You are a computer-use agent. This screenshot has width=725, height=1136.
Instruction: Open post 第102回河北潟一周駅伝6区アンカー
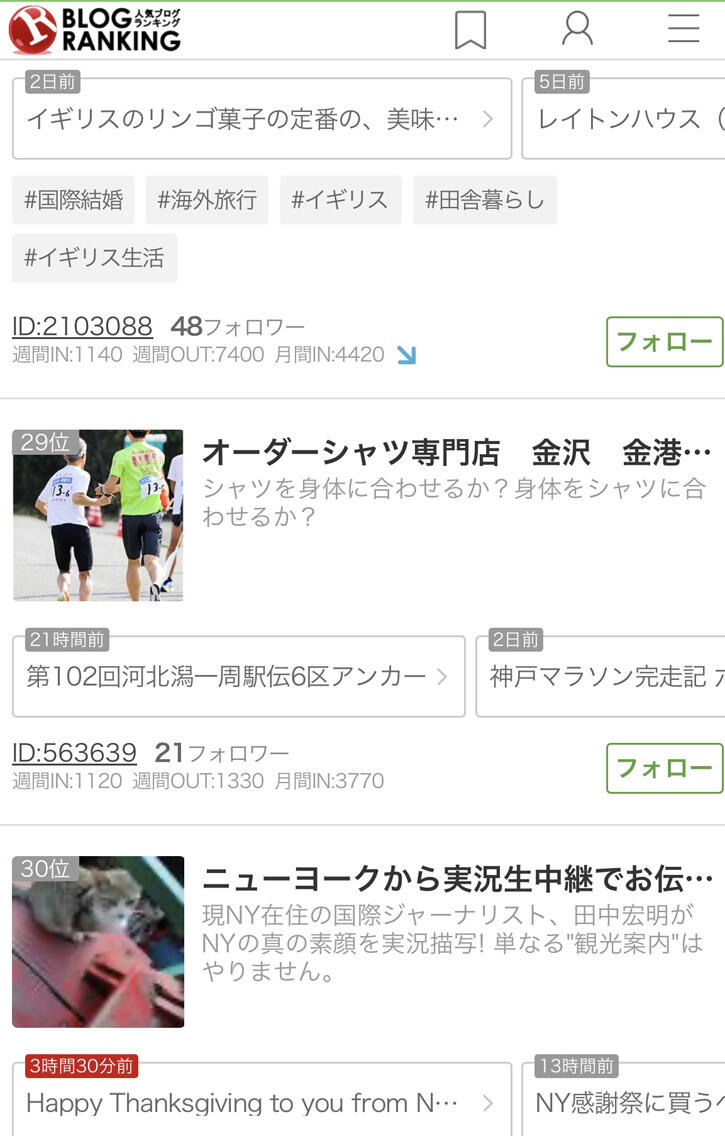pyautogui.click(x=238, y=677)
